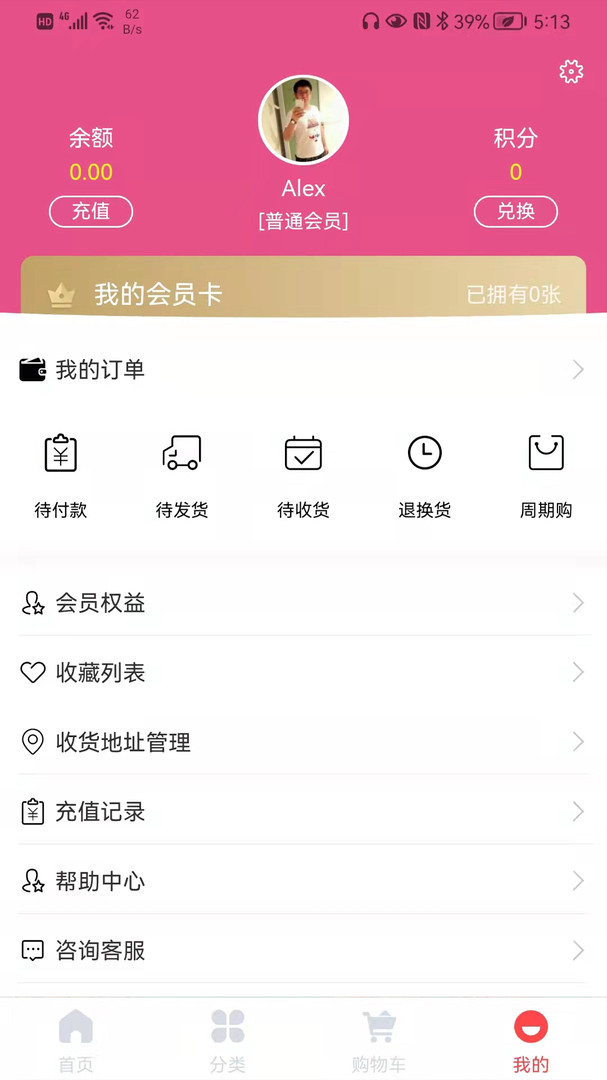Open 收货地址管理 address management
The width and height of the screenshot is (607, 1080).
click(303, 742)
